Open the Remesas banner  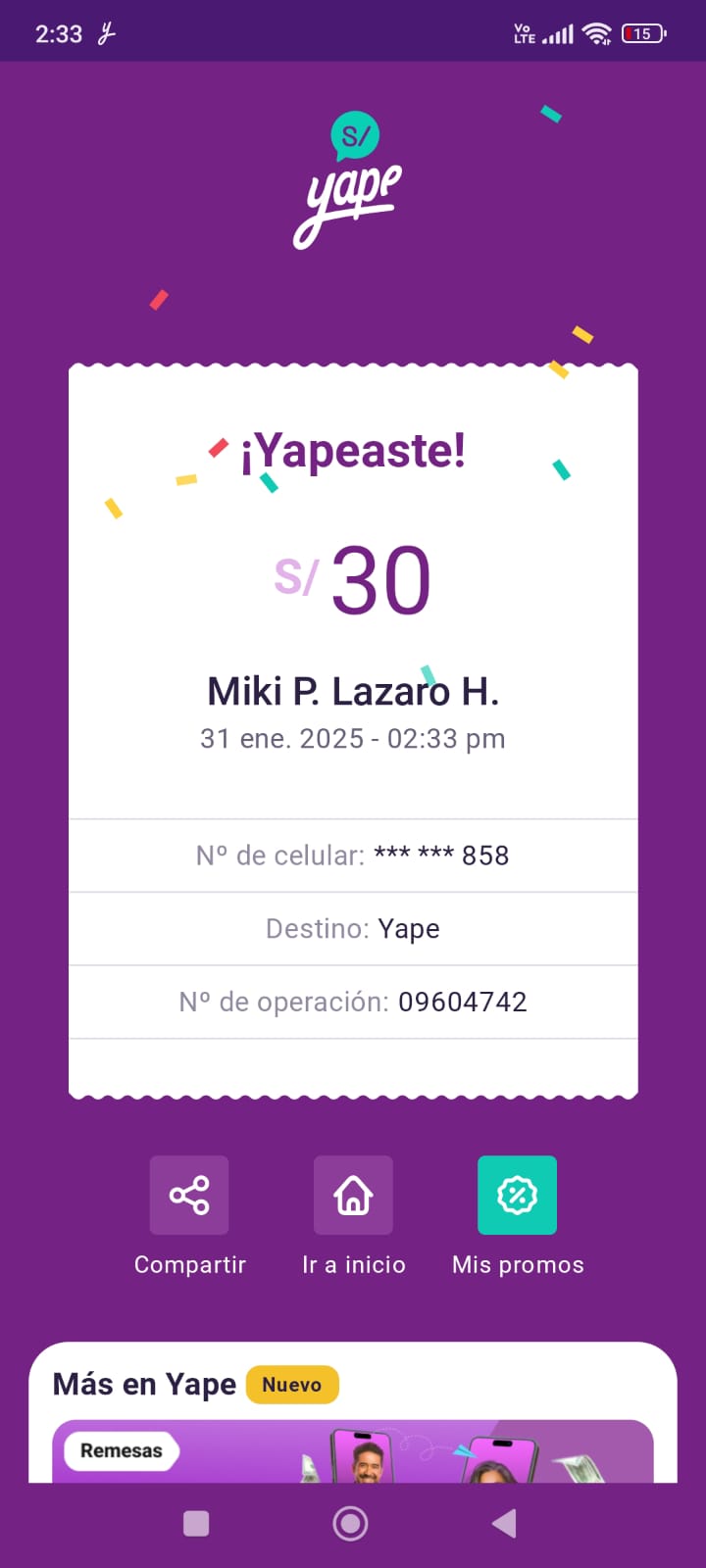(352, 1450)
